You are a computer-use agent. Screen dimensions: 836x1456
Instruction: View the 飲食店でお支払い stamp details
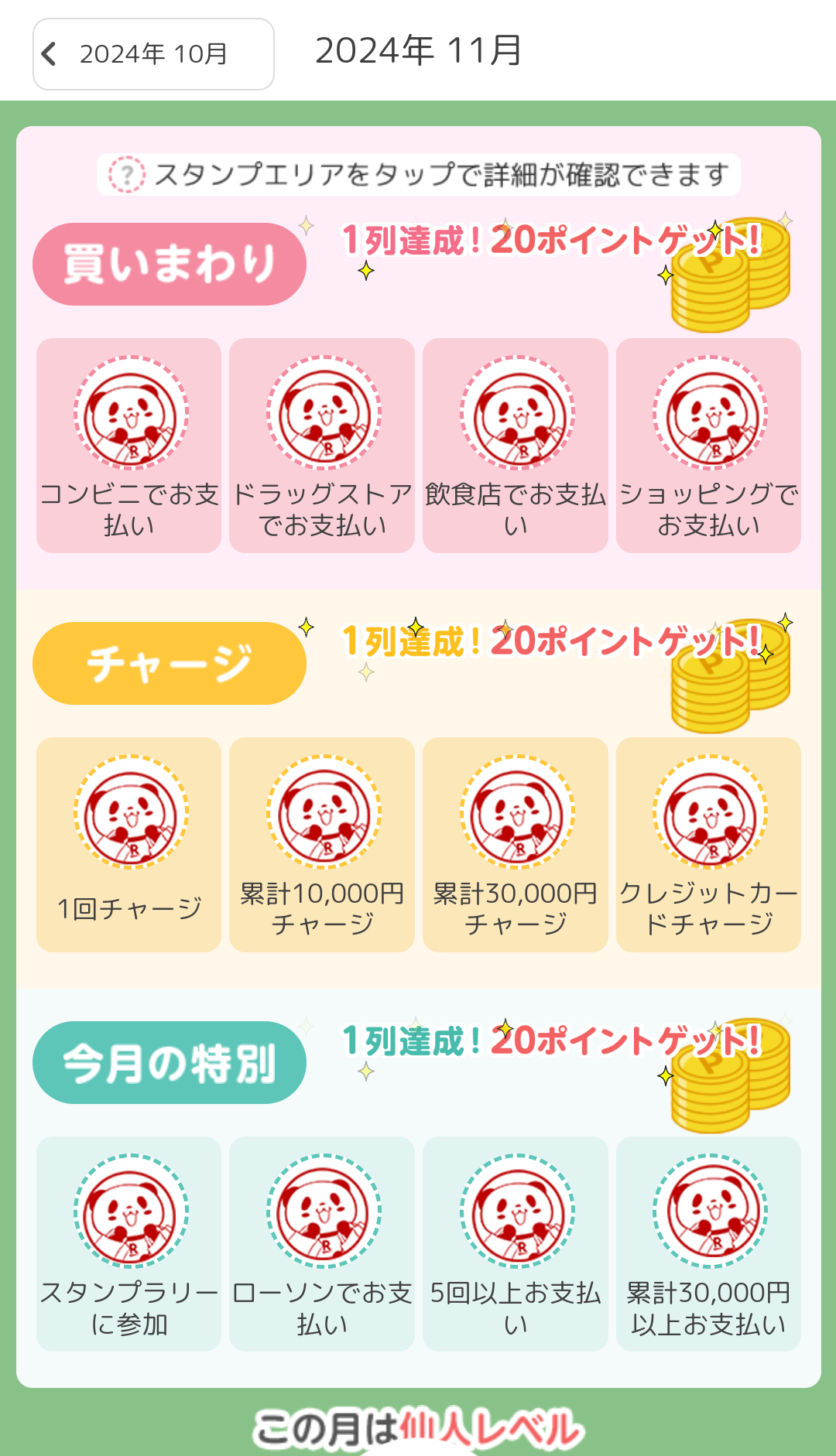click(x=516, y=445)
